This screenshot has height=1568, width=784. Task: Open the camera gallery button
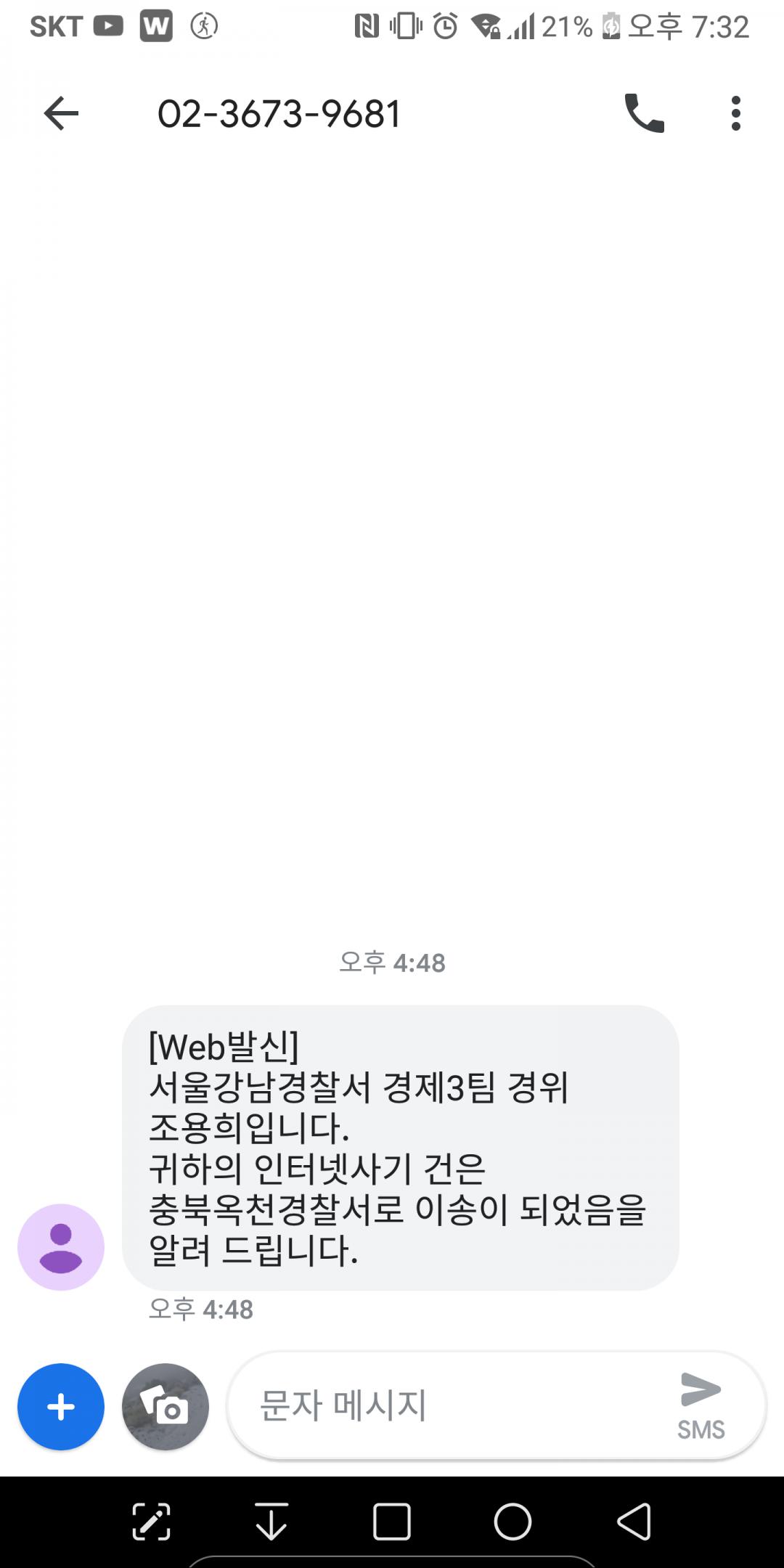[166, 1407]
